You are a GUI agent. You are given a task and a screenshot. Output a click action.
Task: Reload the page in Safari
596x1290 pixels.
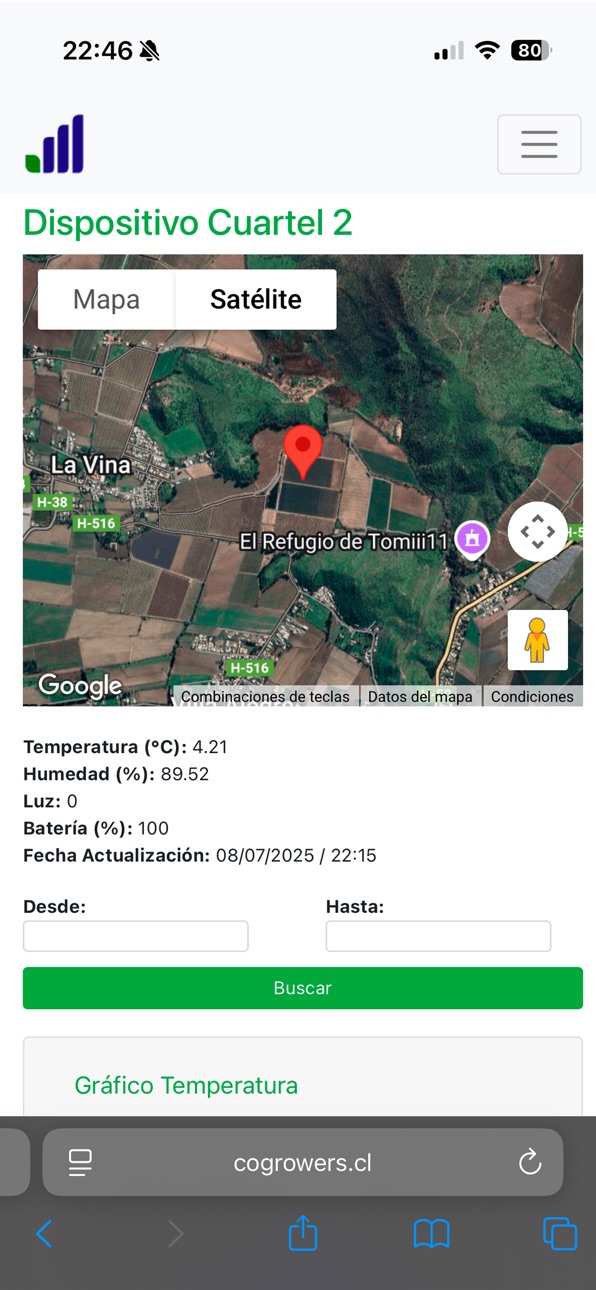pyautogui.click(x=530, y=1162)
